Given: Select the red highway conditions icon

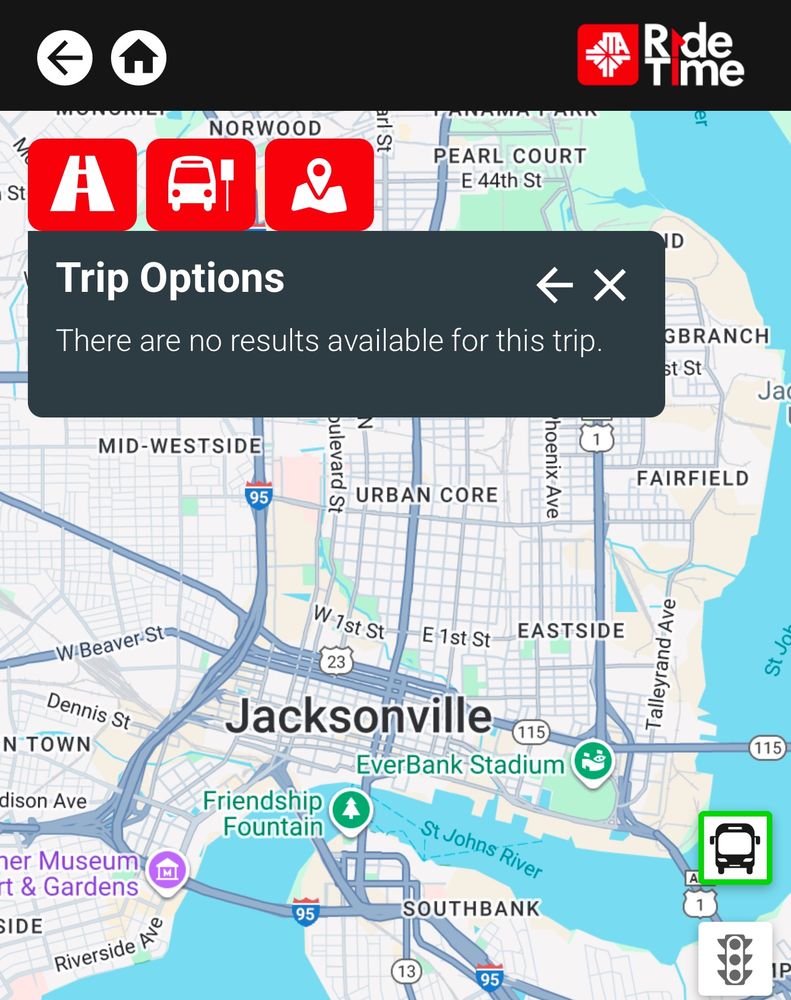Looking at the screenshot, I should pyautogui.click(x=81, y=184).
